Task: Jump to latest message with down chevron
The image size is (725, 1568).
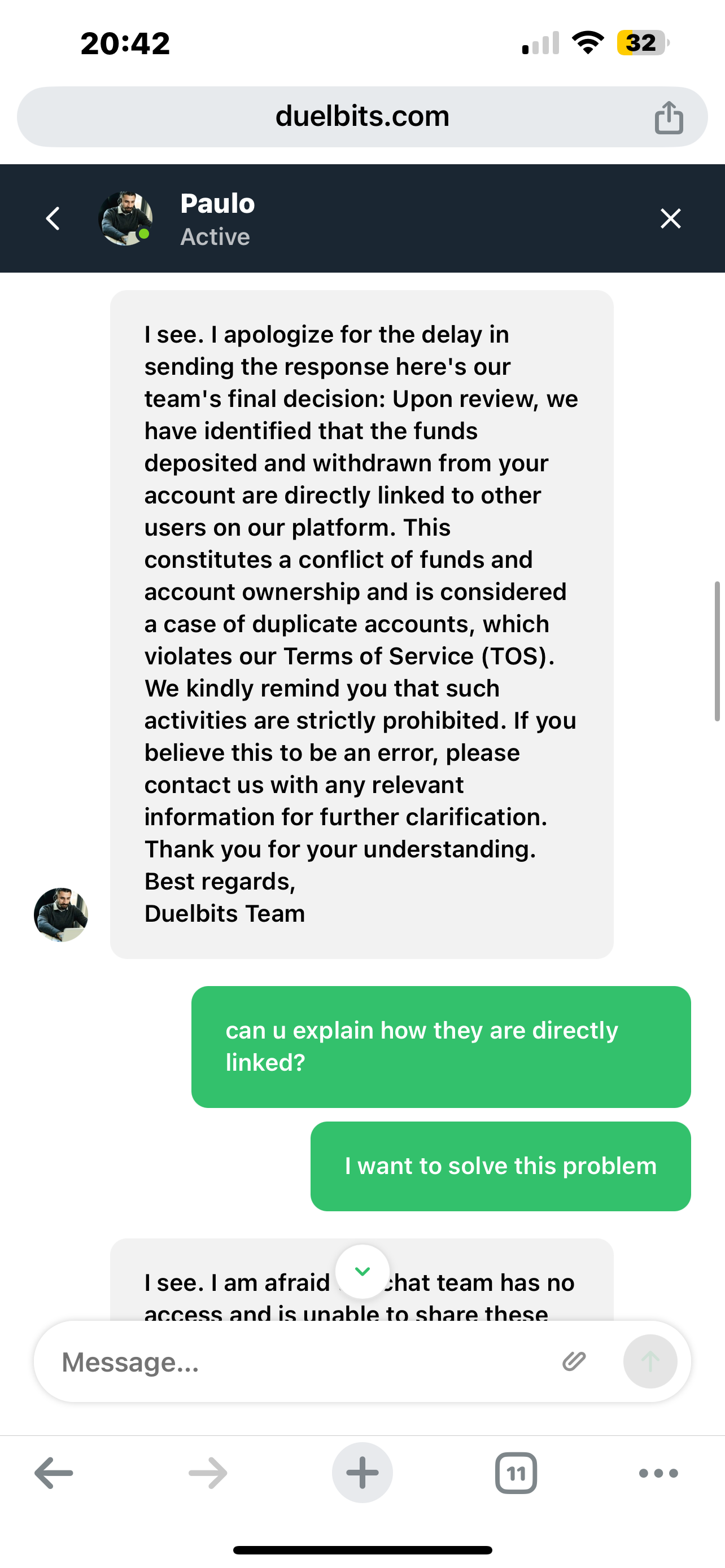Action: [x=363, y=1271]
